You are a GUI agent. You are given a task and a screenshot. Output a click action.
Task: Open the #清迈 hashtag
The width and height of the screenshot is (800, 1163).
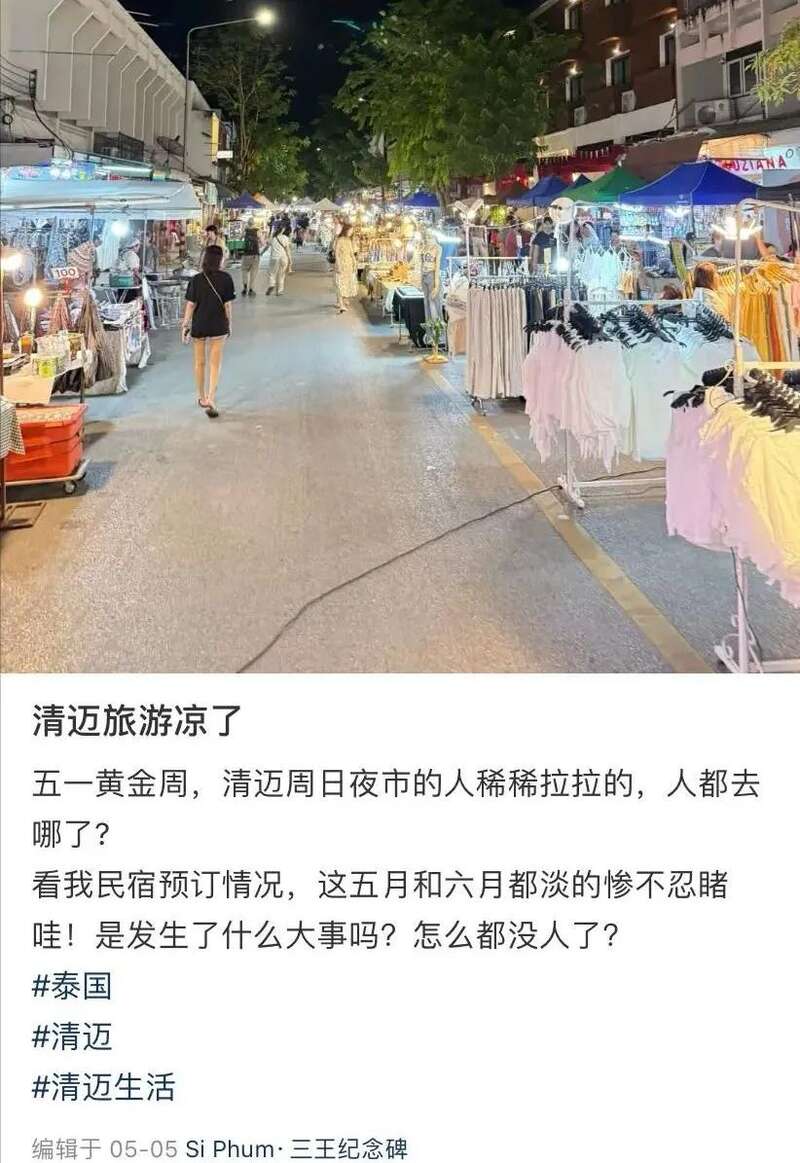72,1036
